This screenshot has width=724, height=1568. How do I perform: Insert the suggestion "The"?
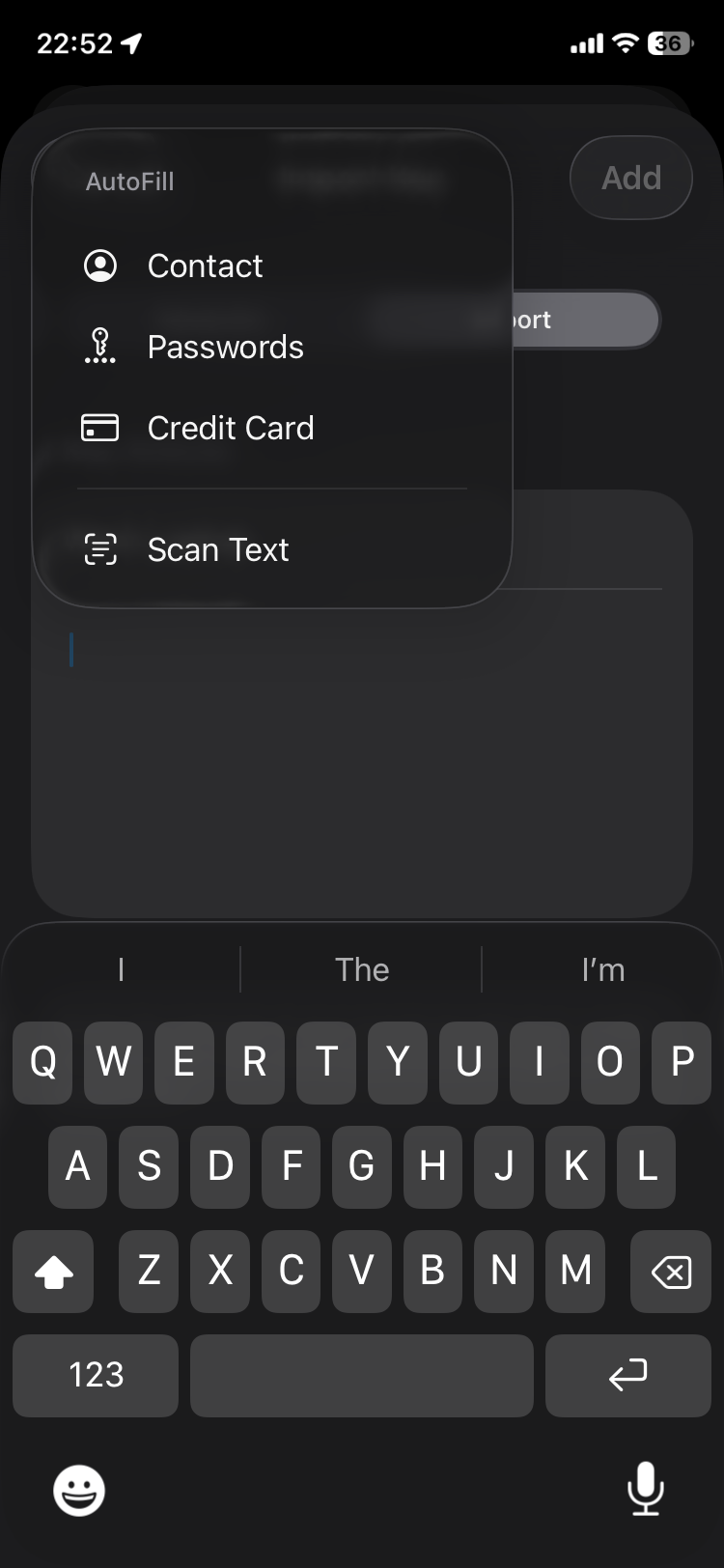coord(362,969)
